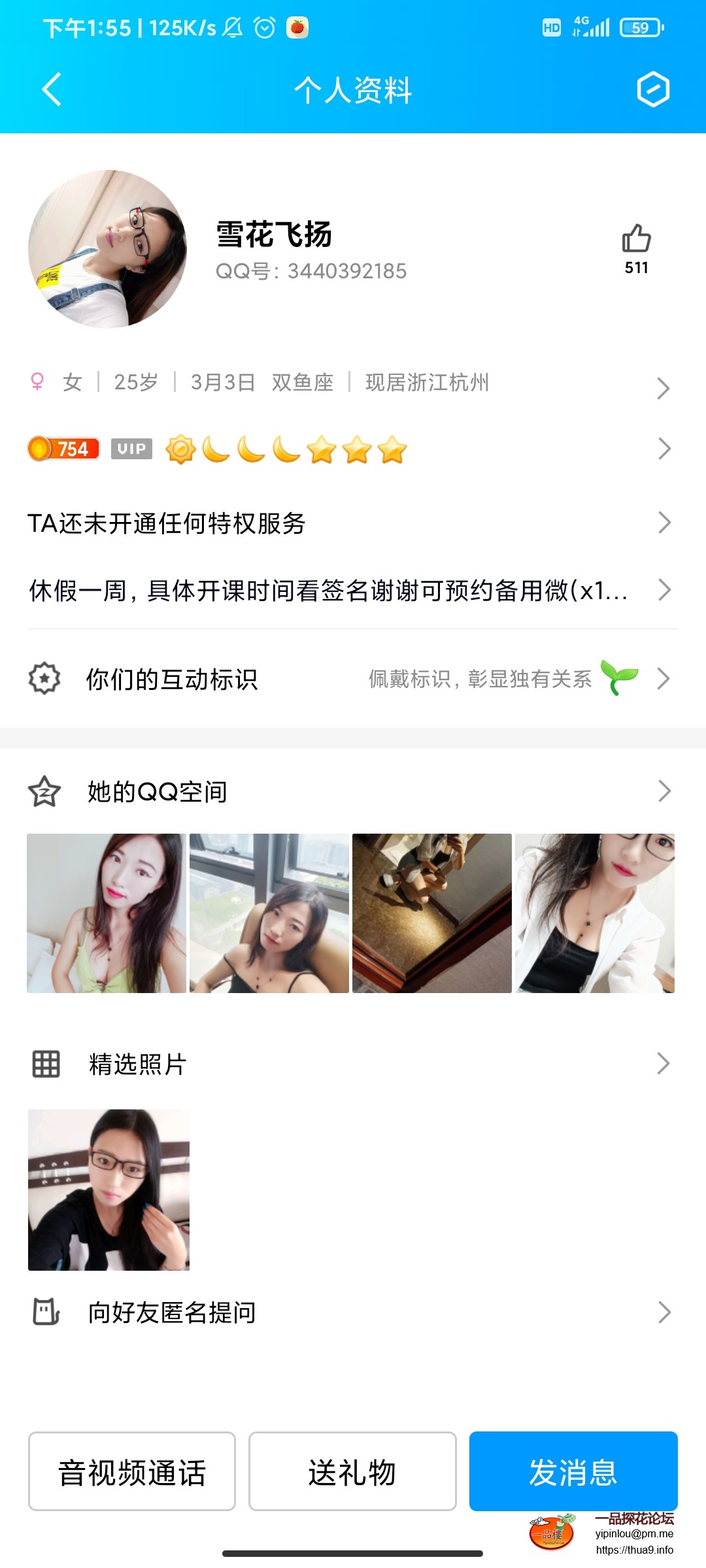706x1568 pixels.
Task: Open the VIP badge next to level icons
Action: coord(131,449)
